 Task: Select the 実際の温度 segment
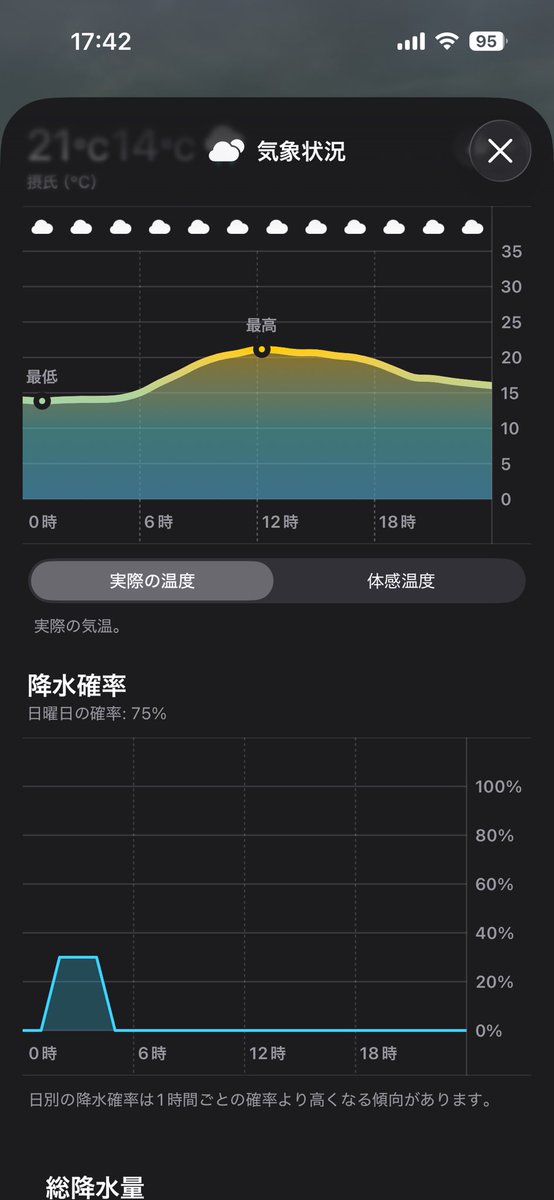point(151,581)
